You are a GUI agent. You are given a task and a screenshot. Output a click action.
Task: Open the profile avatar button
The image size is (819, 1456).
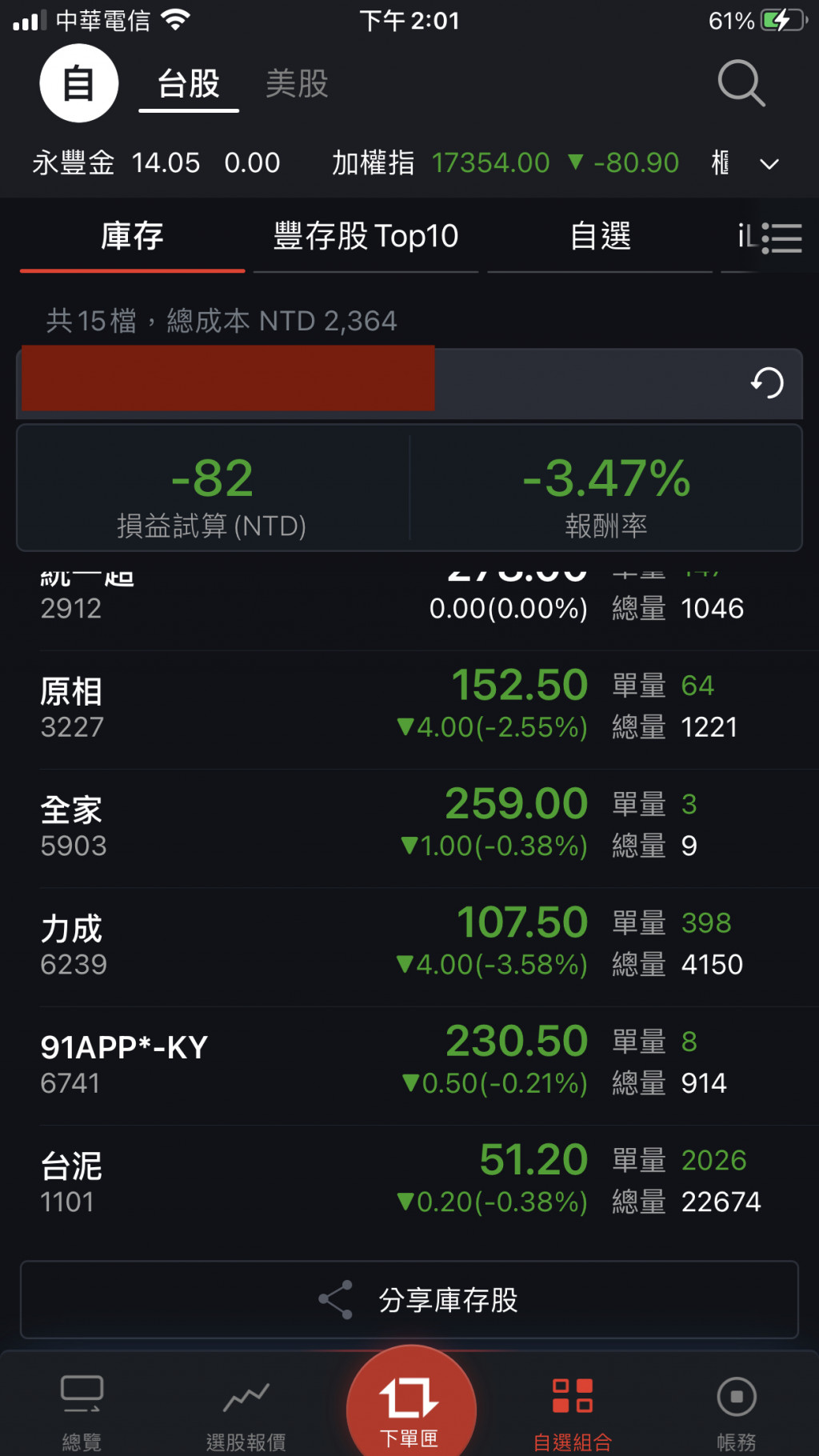79,83
